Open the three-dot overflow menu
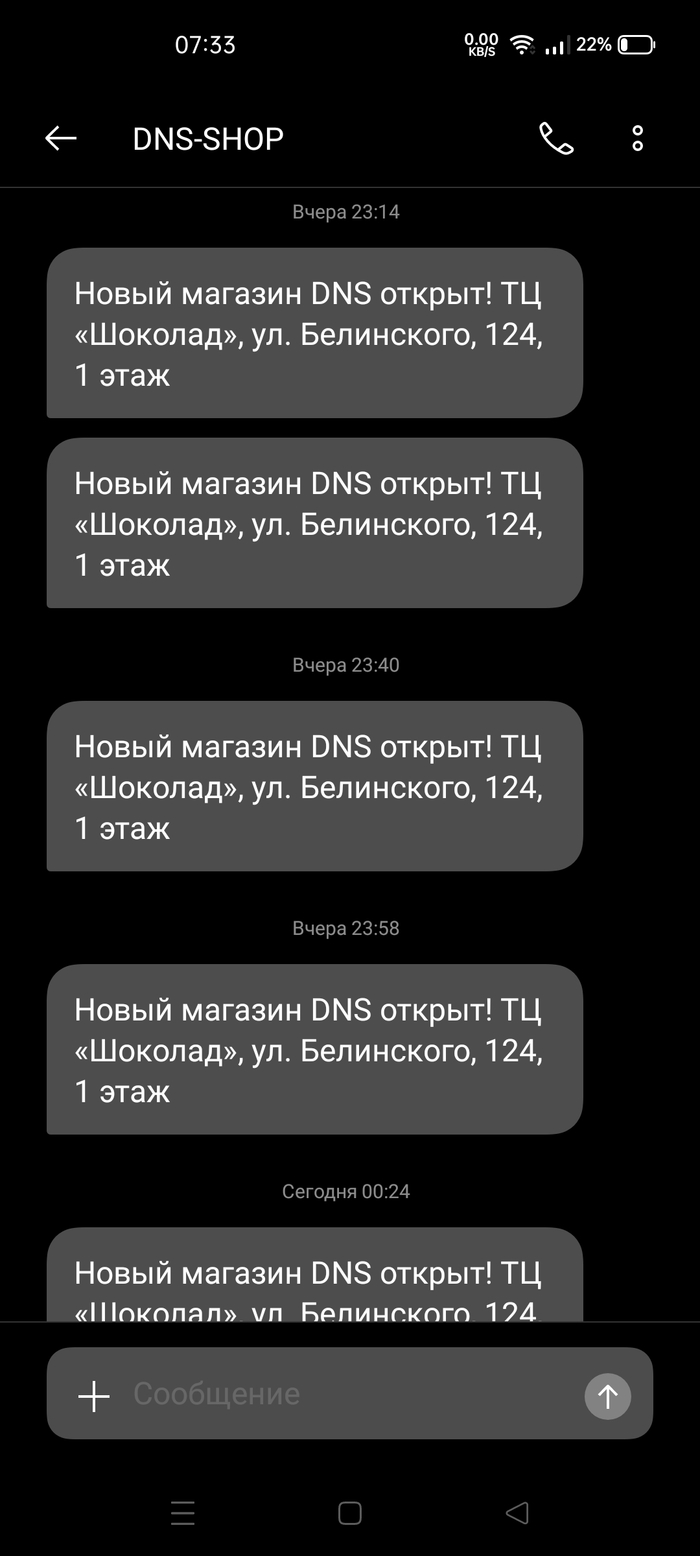The height and width of the screenshot is (1556, 700). (x=638, y=138)
